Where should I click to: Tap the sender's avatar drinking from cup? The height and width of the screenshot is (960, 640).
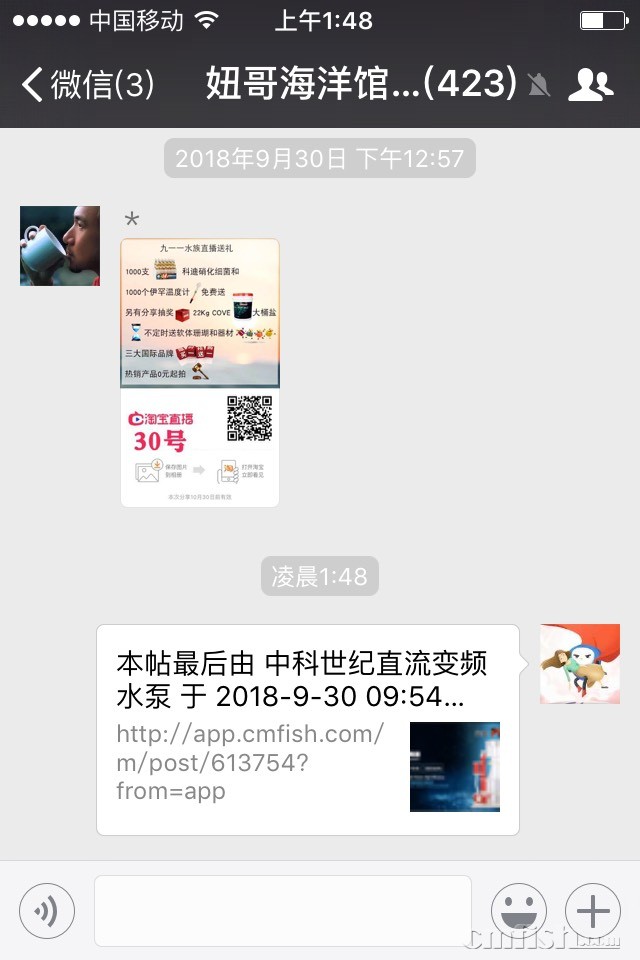click(60, 246)
